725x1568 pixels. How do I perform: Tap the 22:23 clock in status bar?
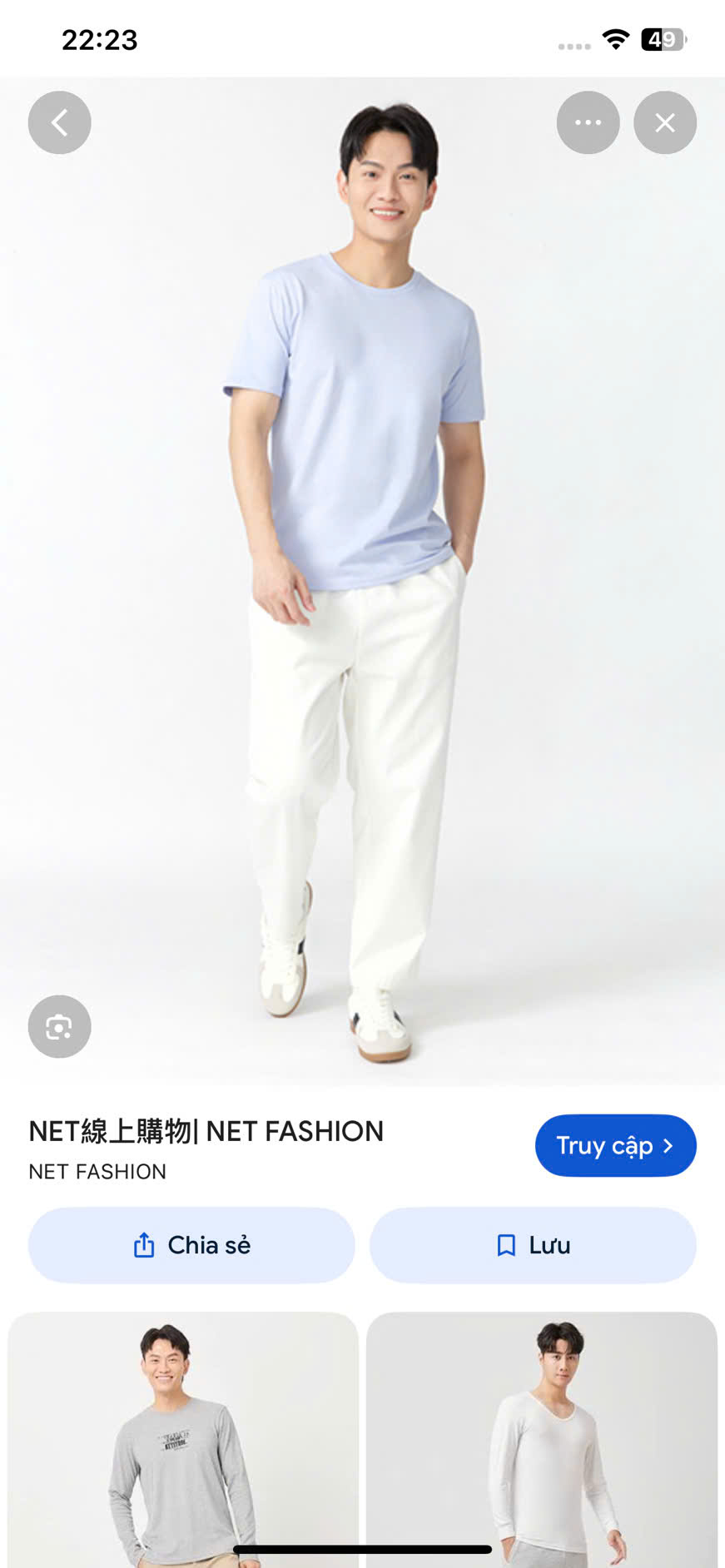click(x=100, y=39)
